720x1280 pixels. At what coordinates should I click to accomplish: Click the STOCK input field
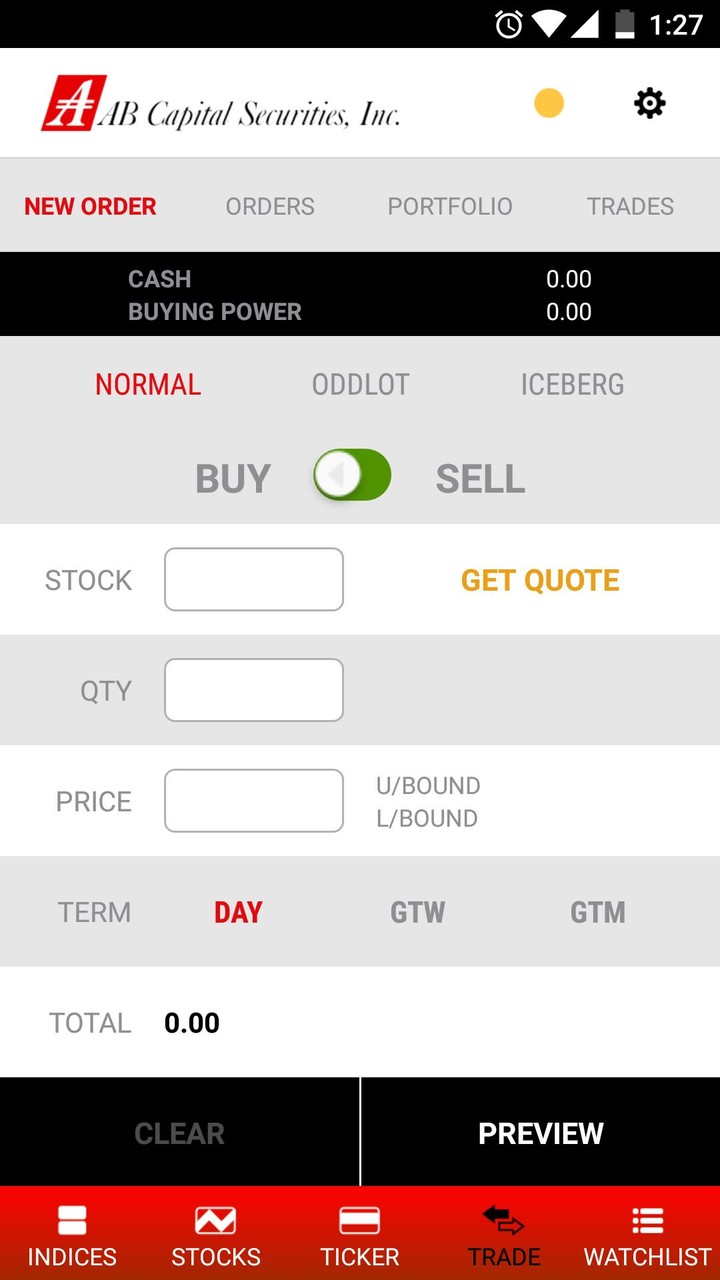pyautogui.click(x=253, y=580)
